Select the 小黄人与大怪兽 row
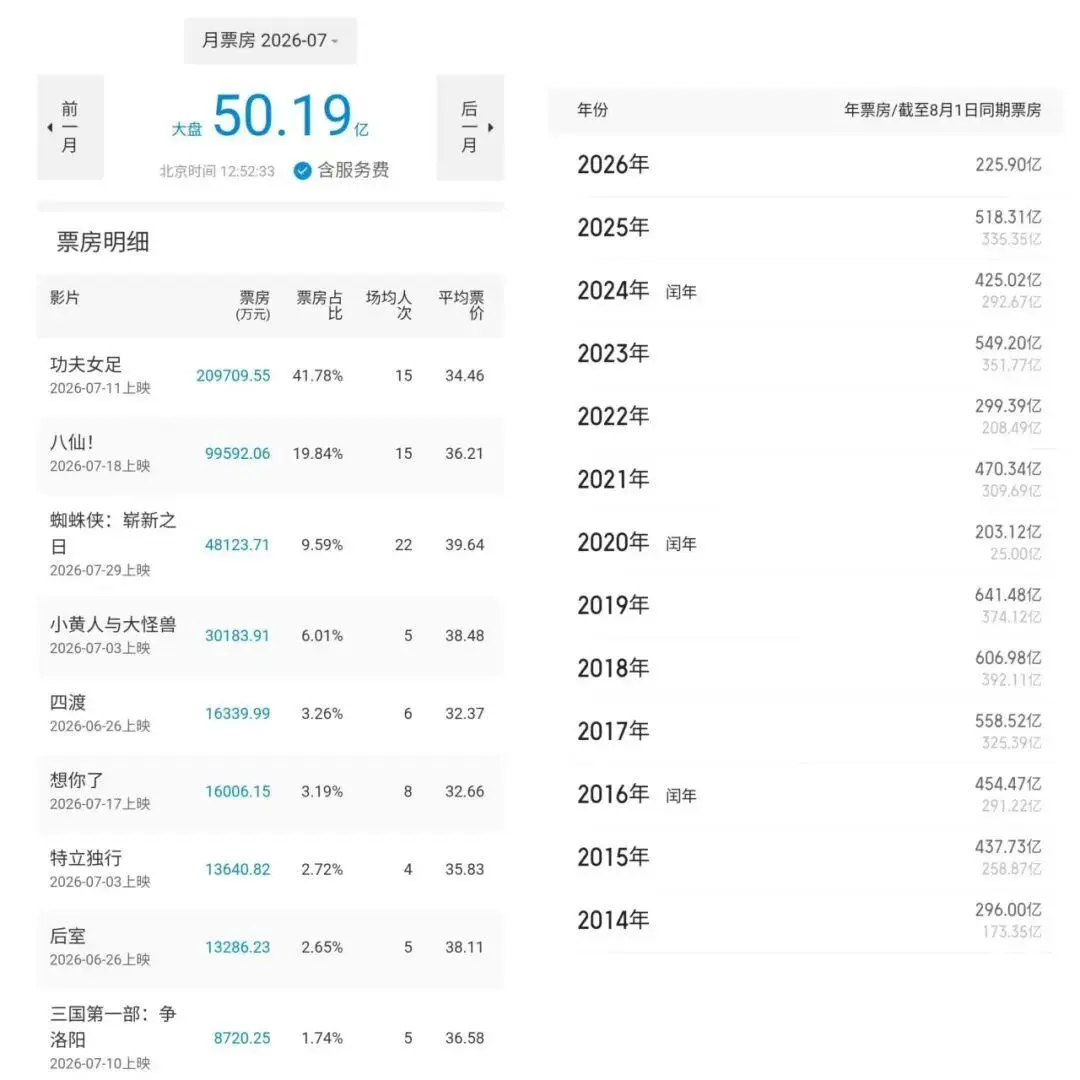1080x1080 pixels. (270, 636)
